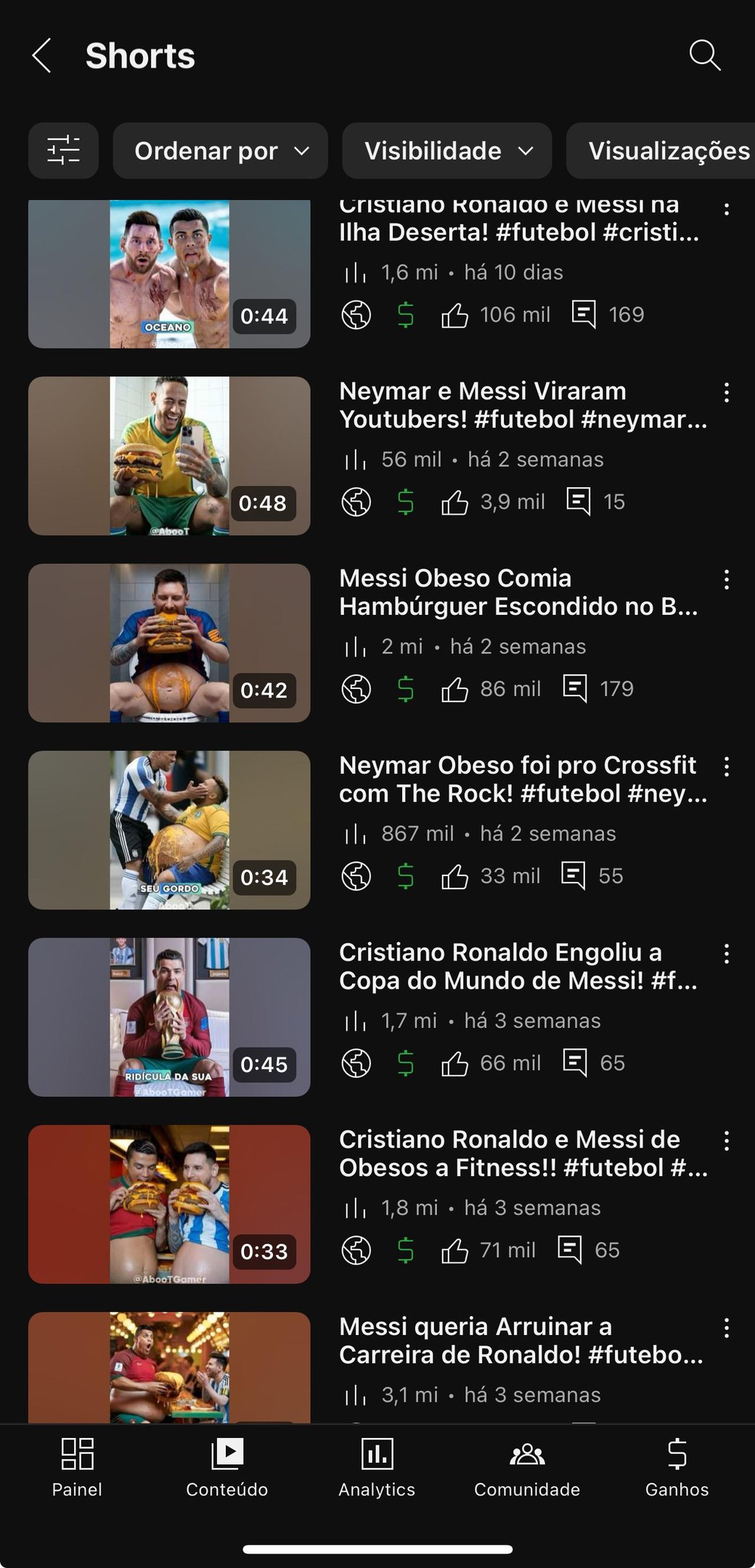Screen dimensions: 755x1568
Task: Open the Neymar Obeso foi pro Crossfit video
Action: click(169, 830)
